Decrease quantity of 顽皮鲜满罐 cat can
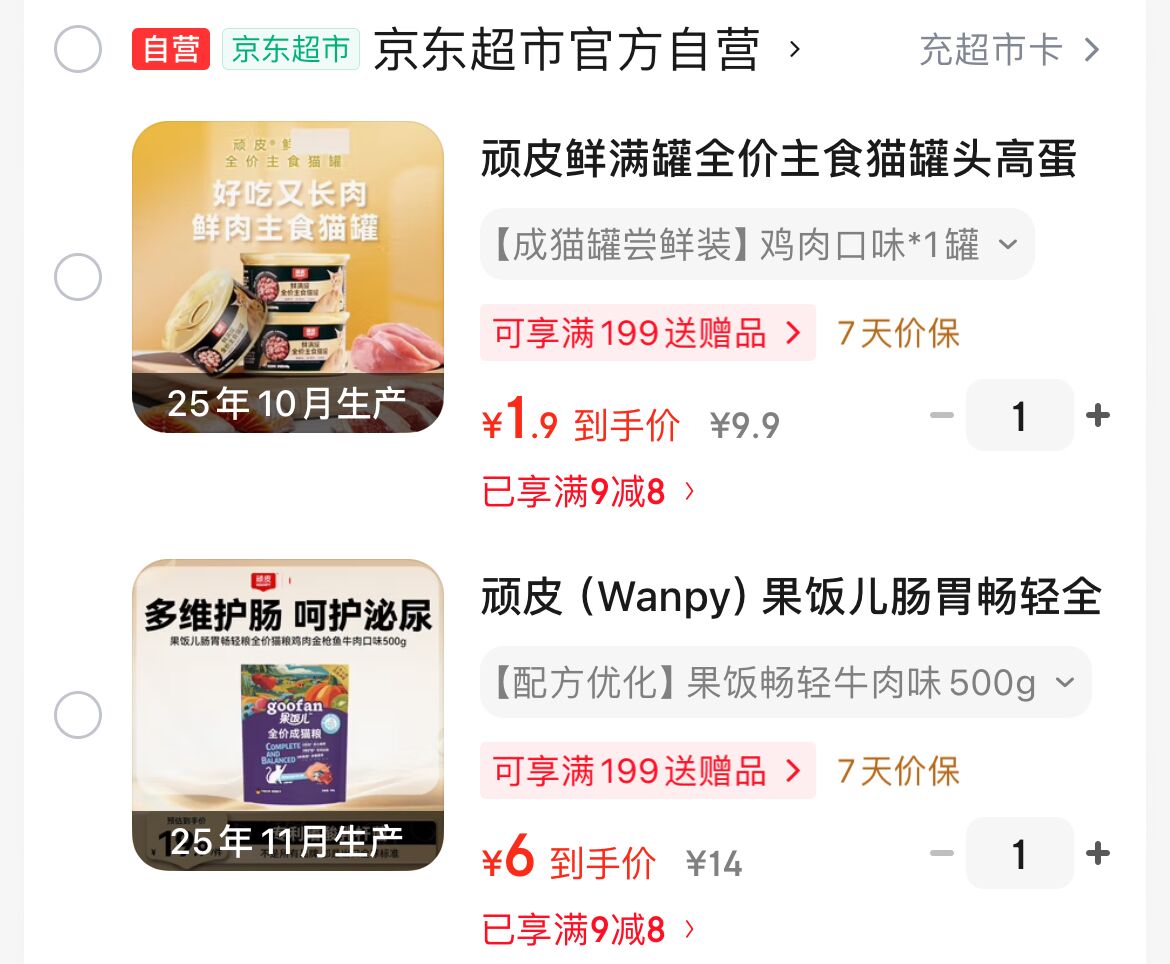The width and height of the screenshot is (1170, 964). (941, 416)
